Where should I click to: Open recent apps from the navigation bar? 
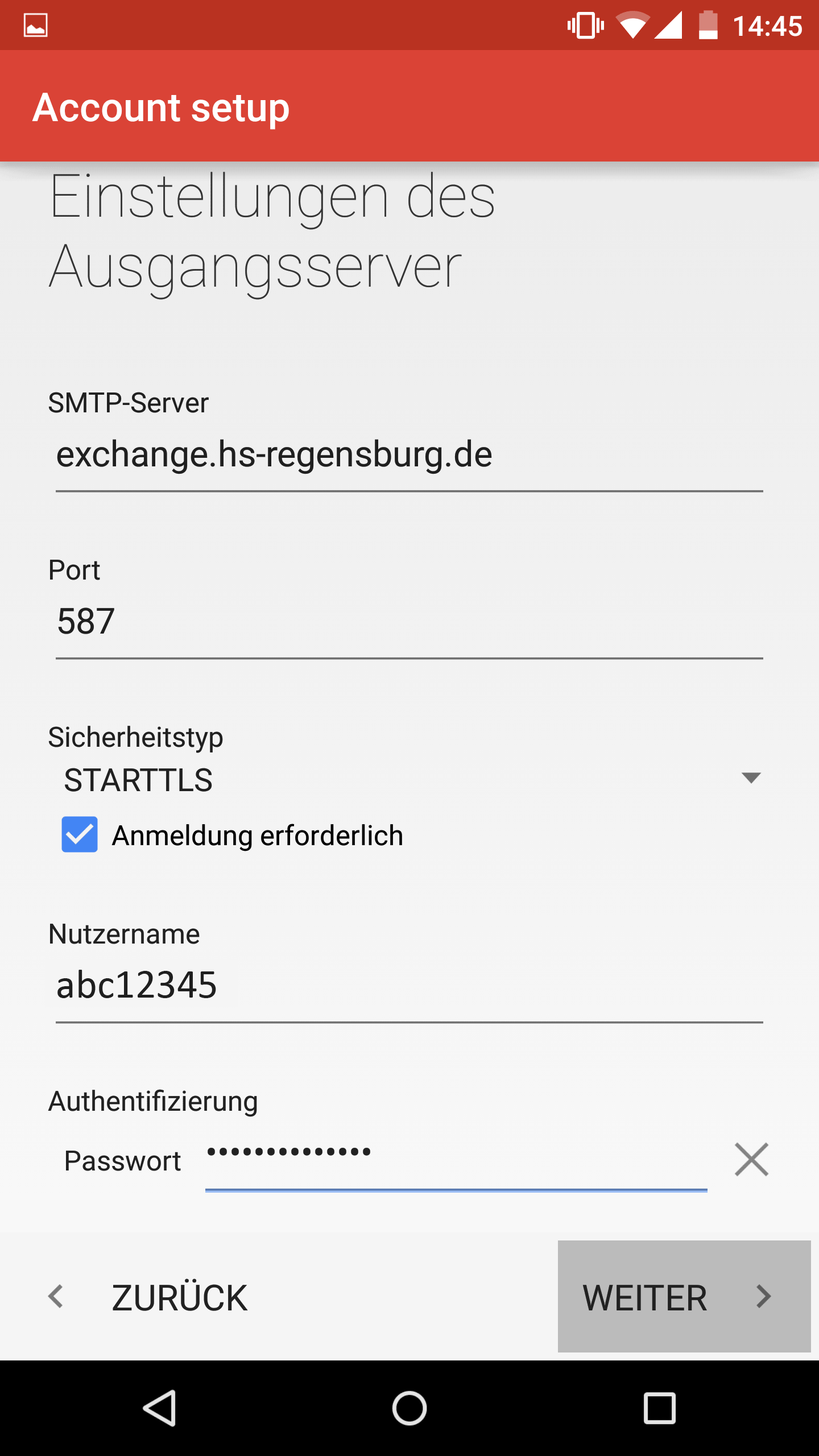[x=659, y=1408]
